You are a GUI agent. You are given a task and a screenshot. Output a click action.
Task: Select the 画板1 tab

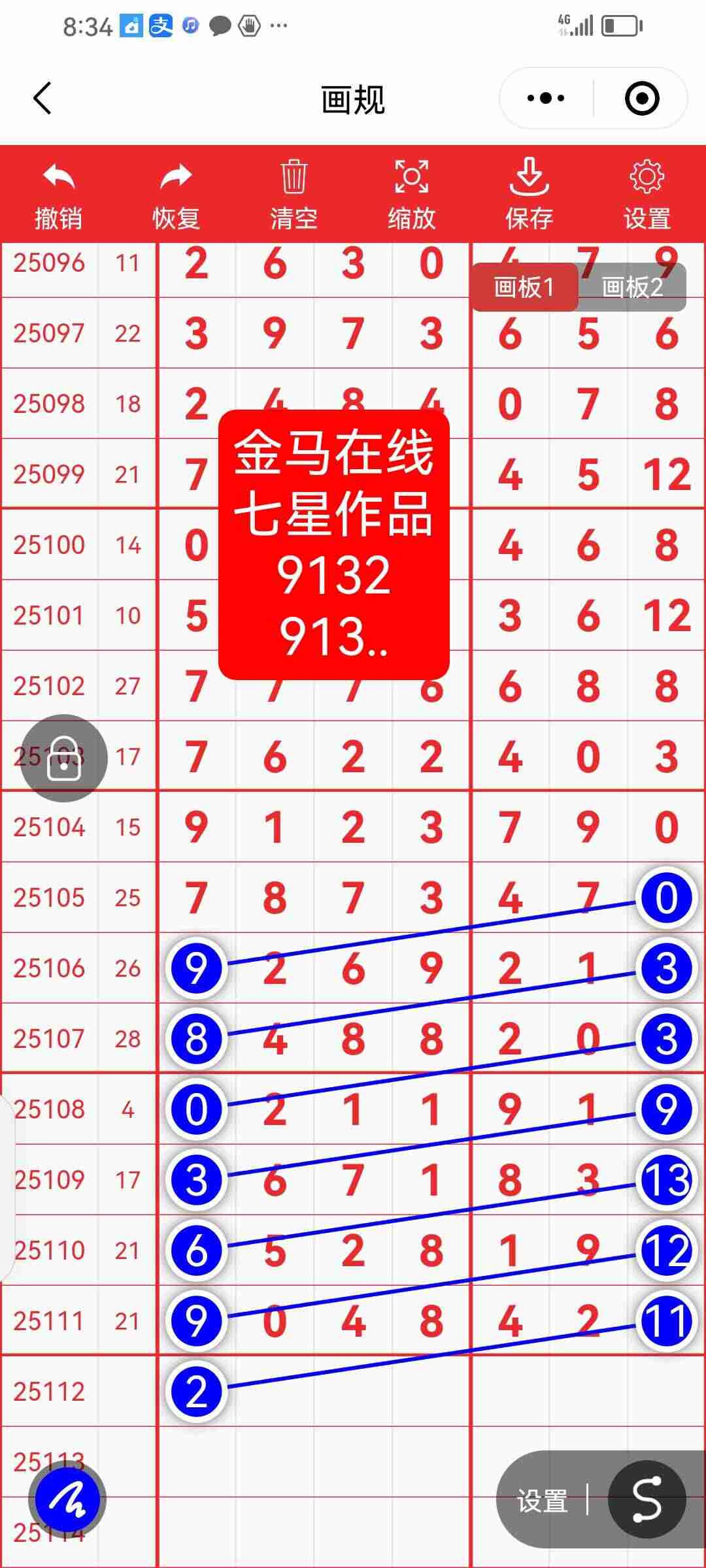[526, 286]
